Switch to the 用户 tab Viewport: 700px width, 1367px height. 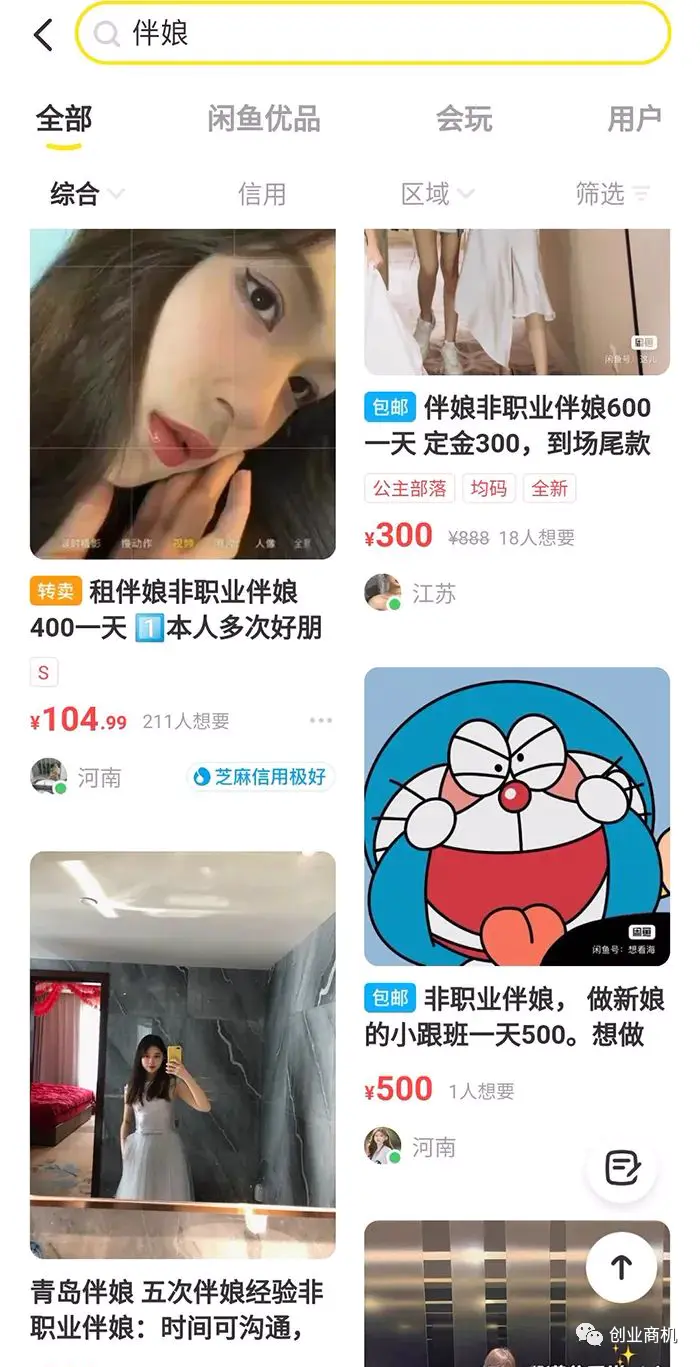[x=634, y=119]
